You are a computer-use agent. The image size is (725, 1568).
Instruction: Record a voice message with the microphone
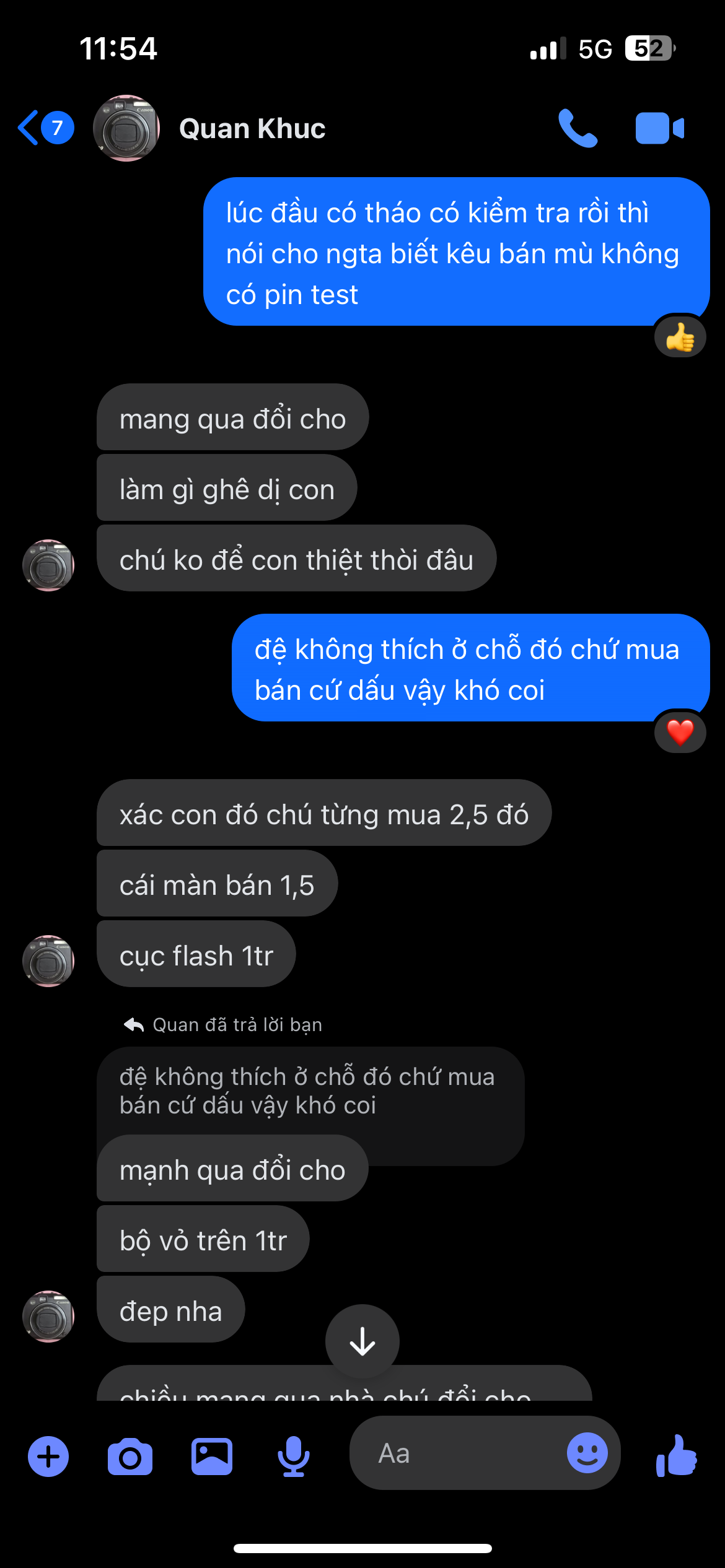[x=293, y=1456]
